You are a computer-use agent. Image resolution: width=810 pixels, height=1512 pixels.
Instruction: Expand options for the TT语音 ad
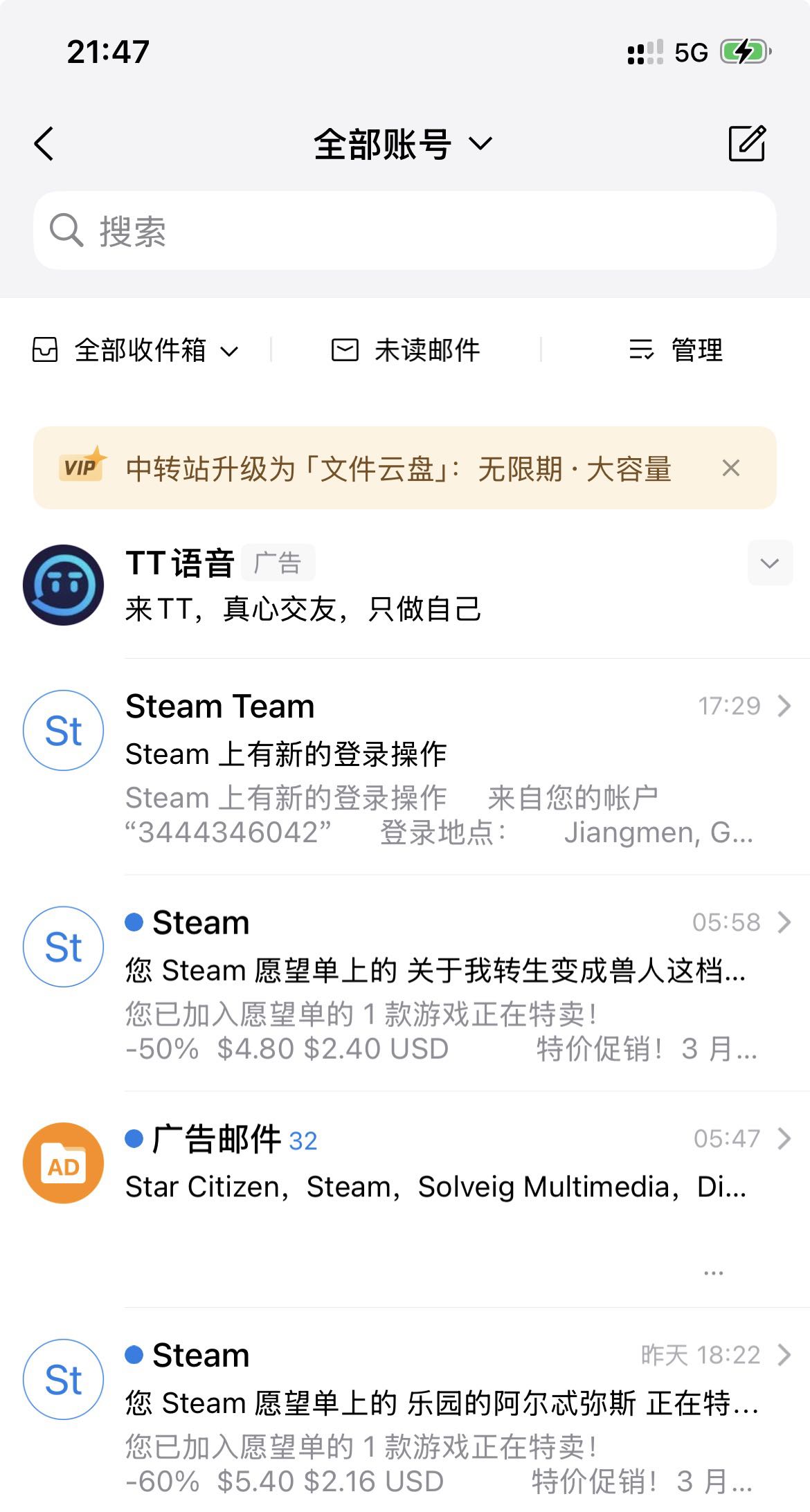click(770, 563)
